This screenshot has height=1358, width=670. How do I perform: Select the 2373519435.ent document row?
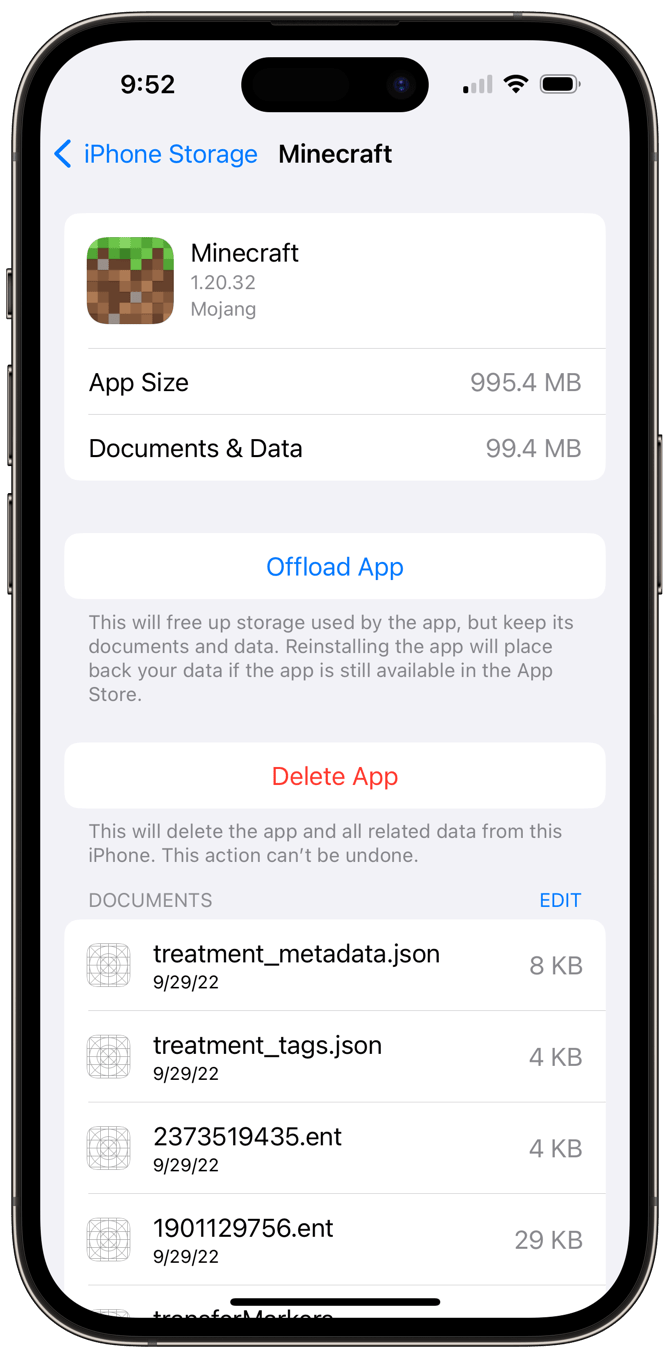pos(335,1148)
